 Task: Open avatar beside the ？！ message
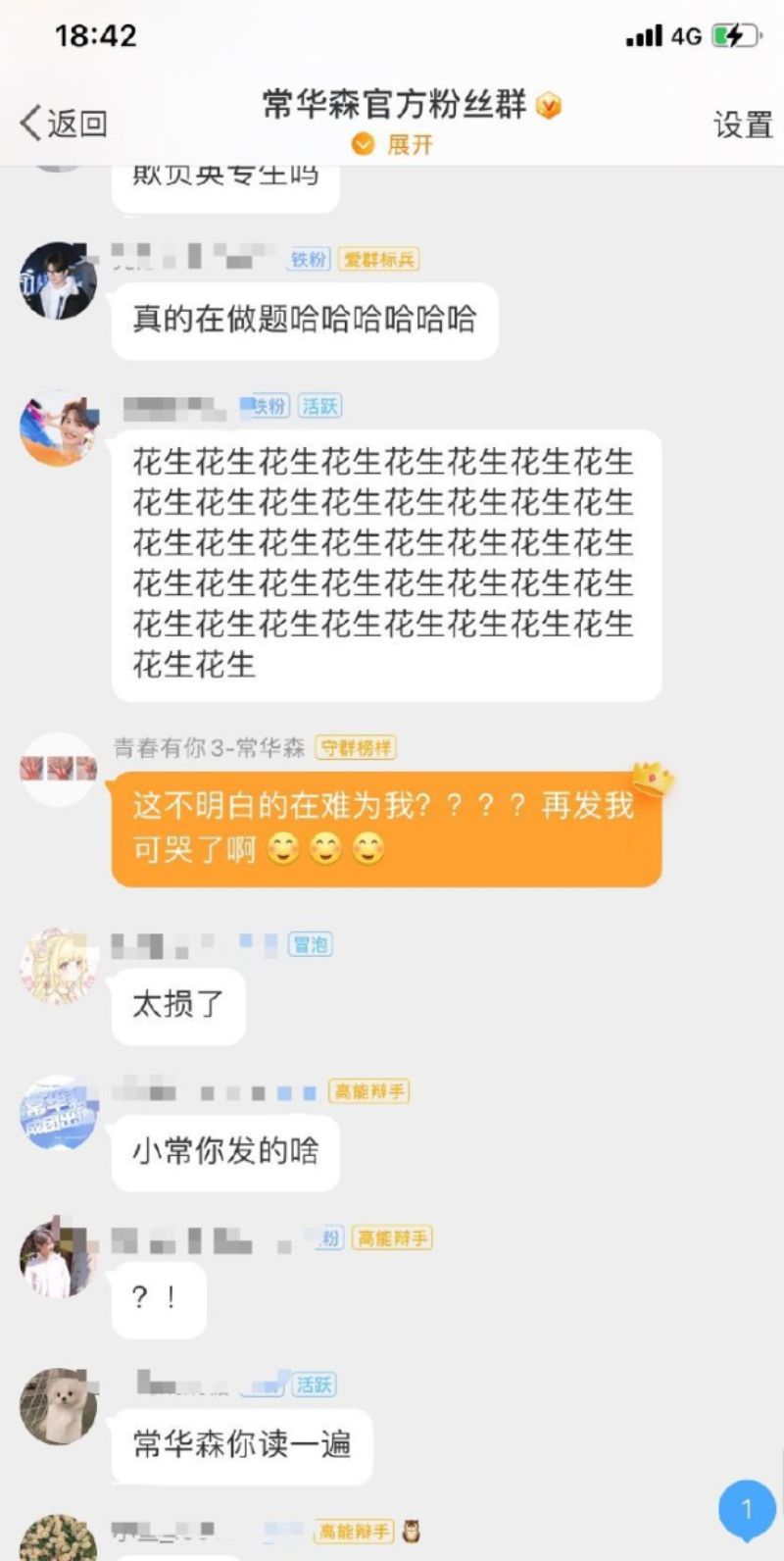(59, 1259)
